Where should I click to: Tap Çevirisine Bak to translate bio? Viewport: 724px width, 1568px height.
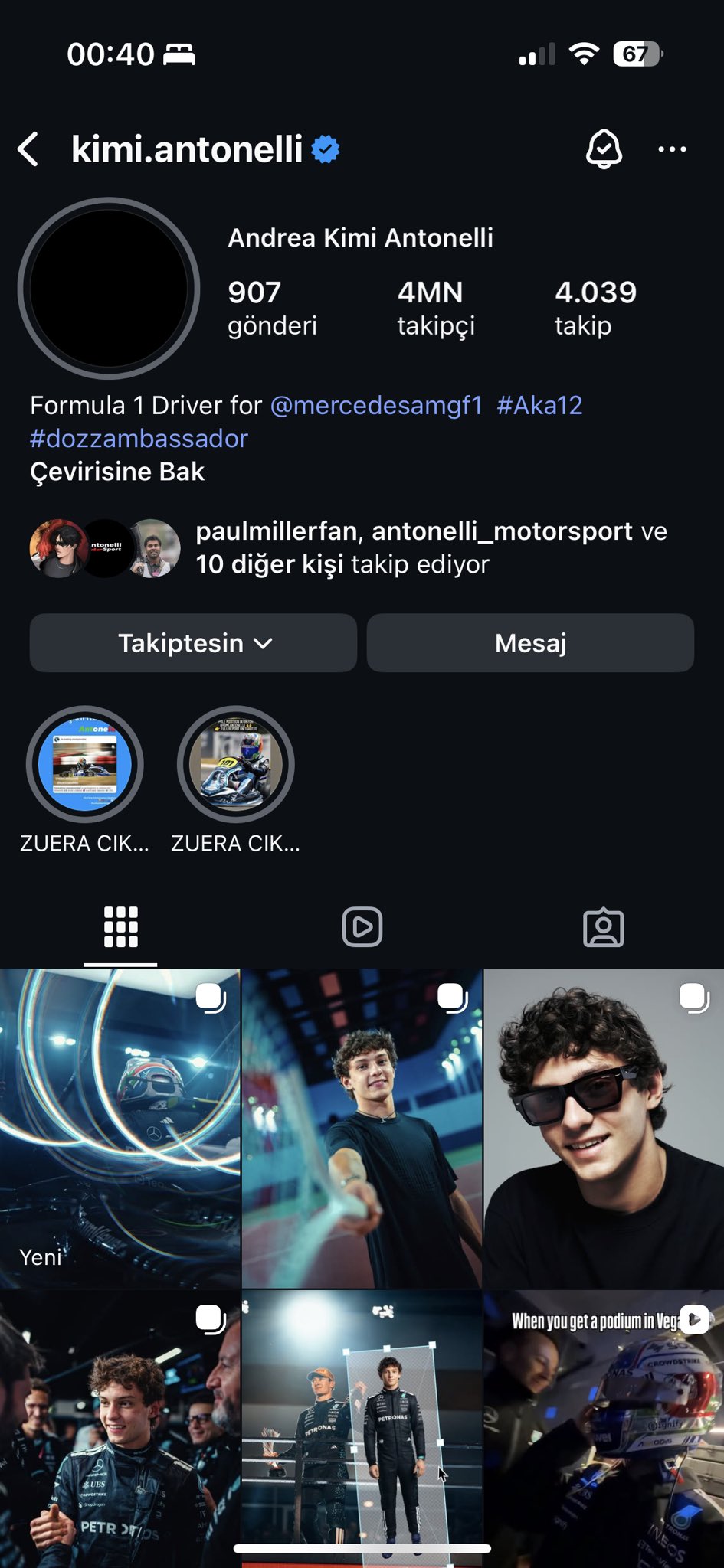[117, 472]
